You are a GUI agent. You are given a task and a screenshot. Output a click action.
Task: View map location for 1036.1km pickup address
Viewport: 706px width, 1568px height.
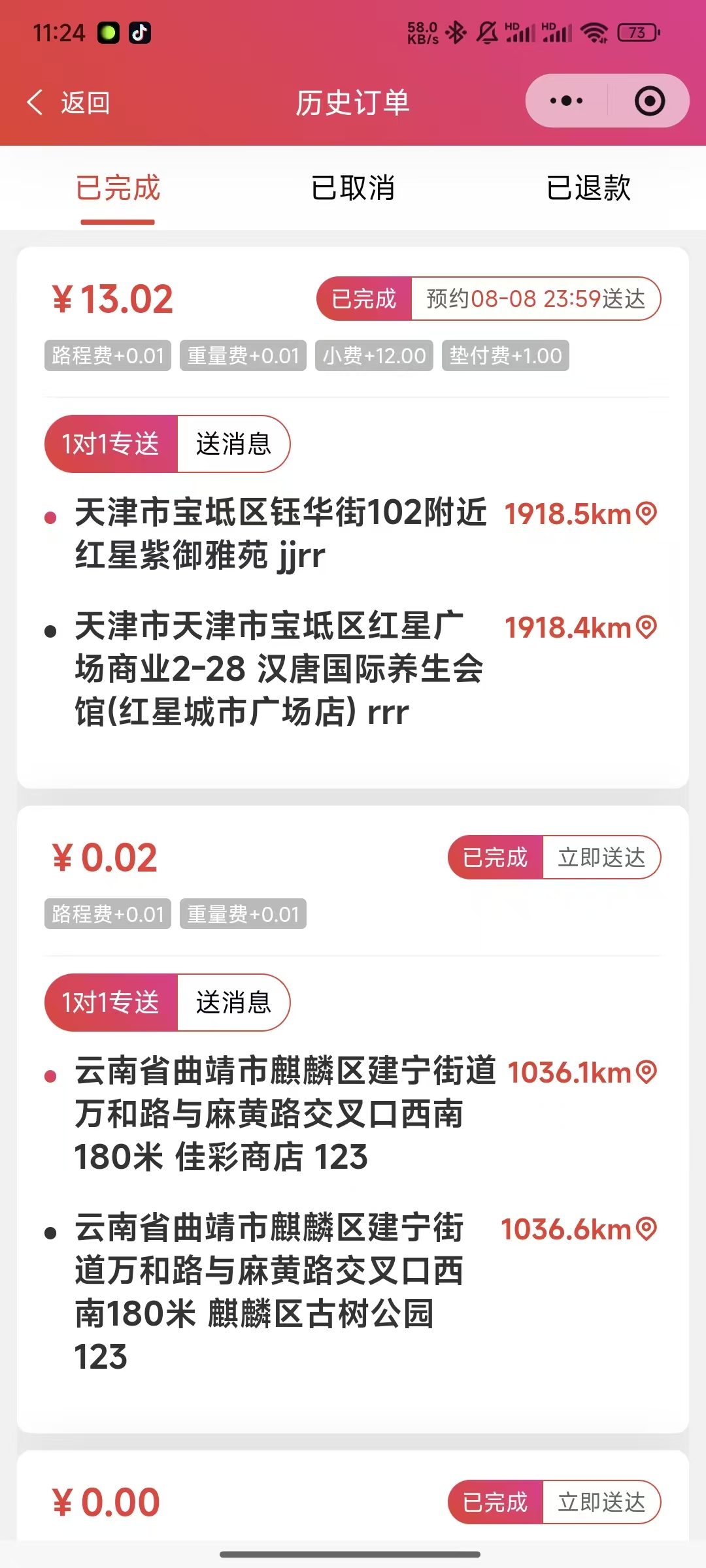647,1072
